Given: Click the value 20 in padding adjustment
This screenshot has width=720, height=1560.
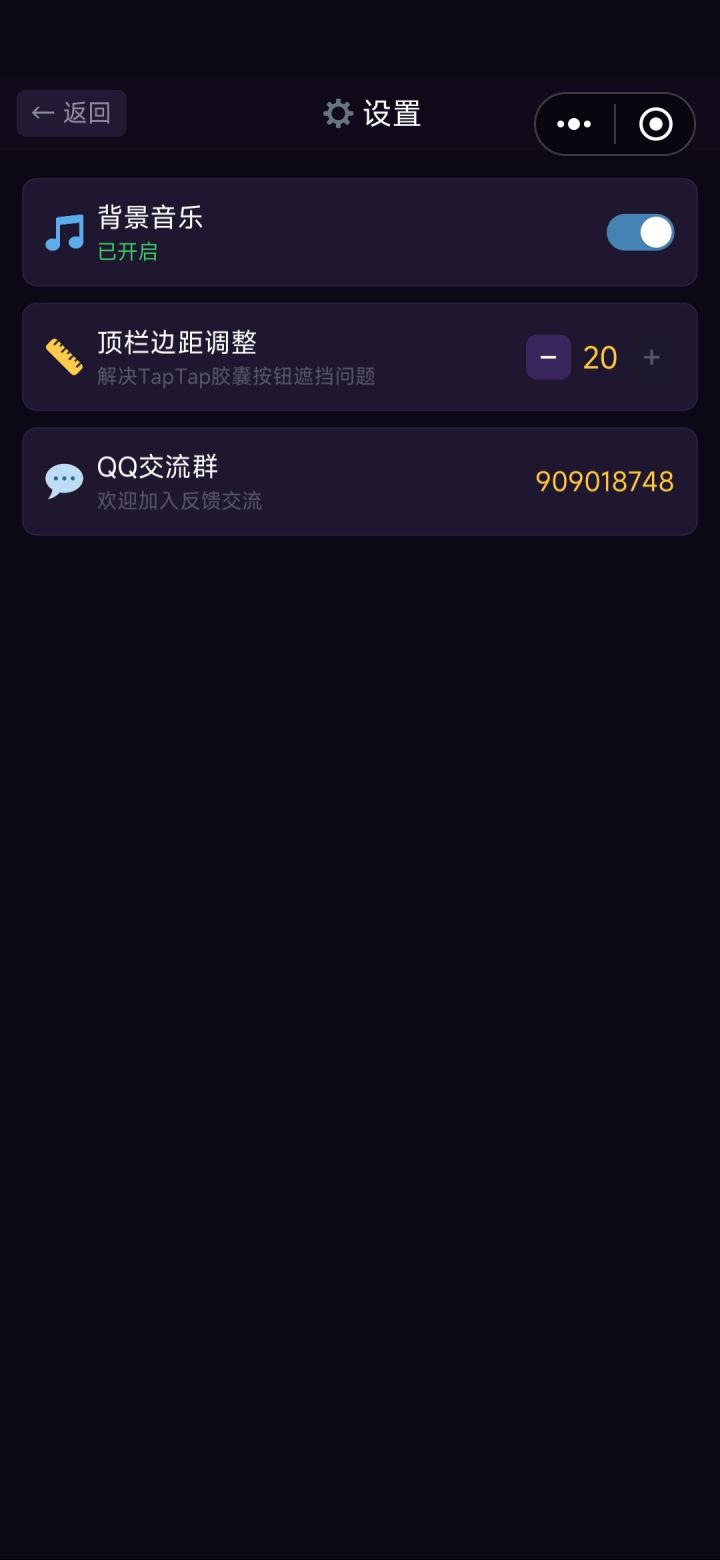Looking at the screenshot, I should pyautogui.click(x=600, y=356).
